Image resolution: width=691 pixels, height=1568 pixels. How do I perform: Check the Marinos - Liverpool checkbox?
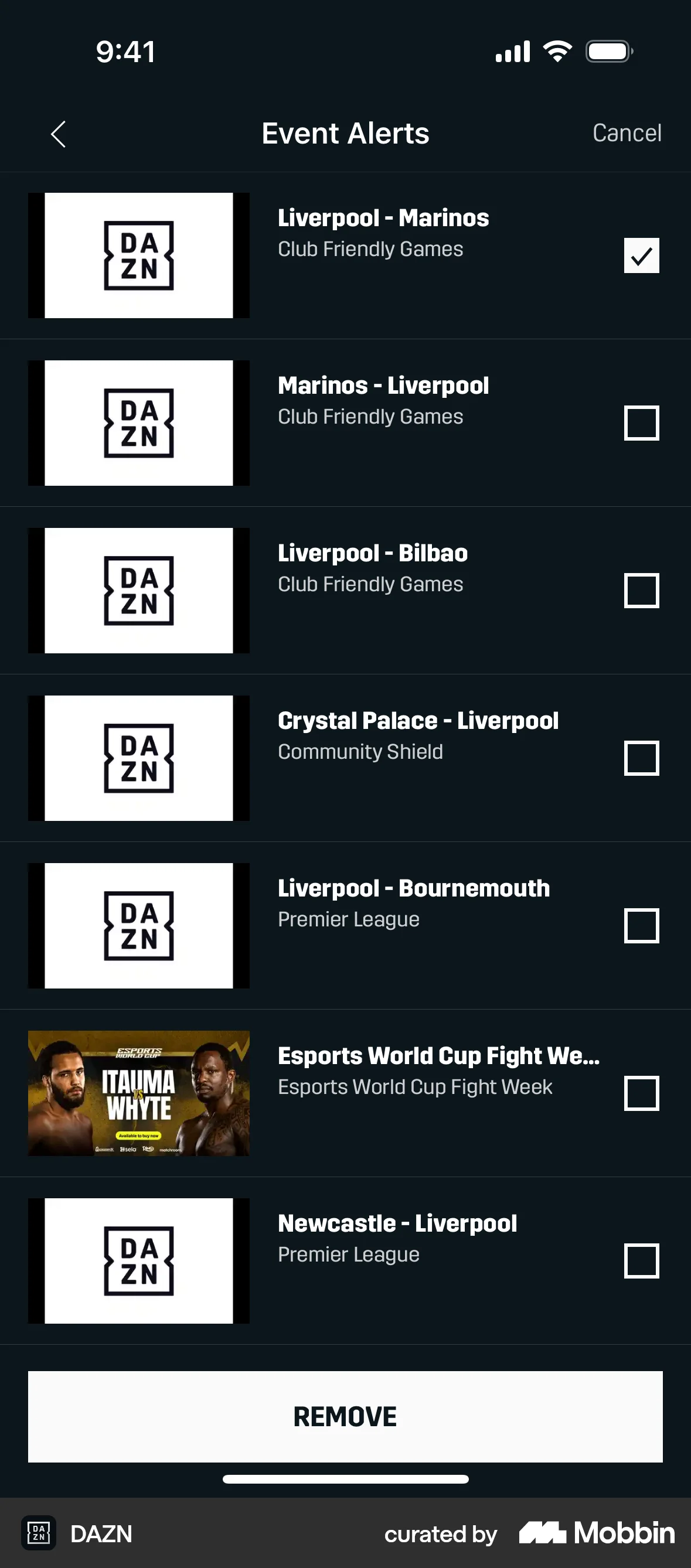(642, 423)
